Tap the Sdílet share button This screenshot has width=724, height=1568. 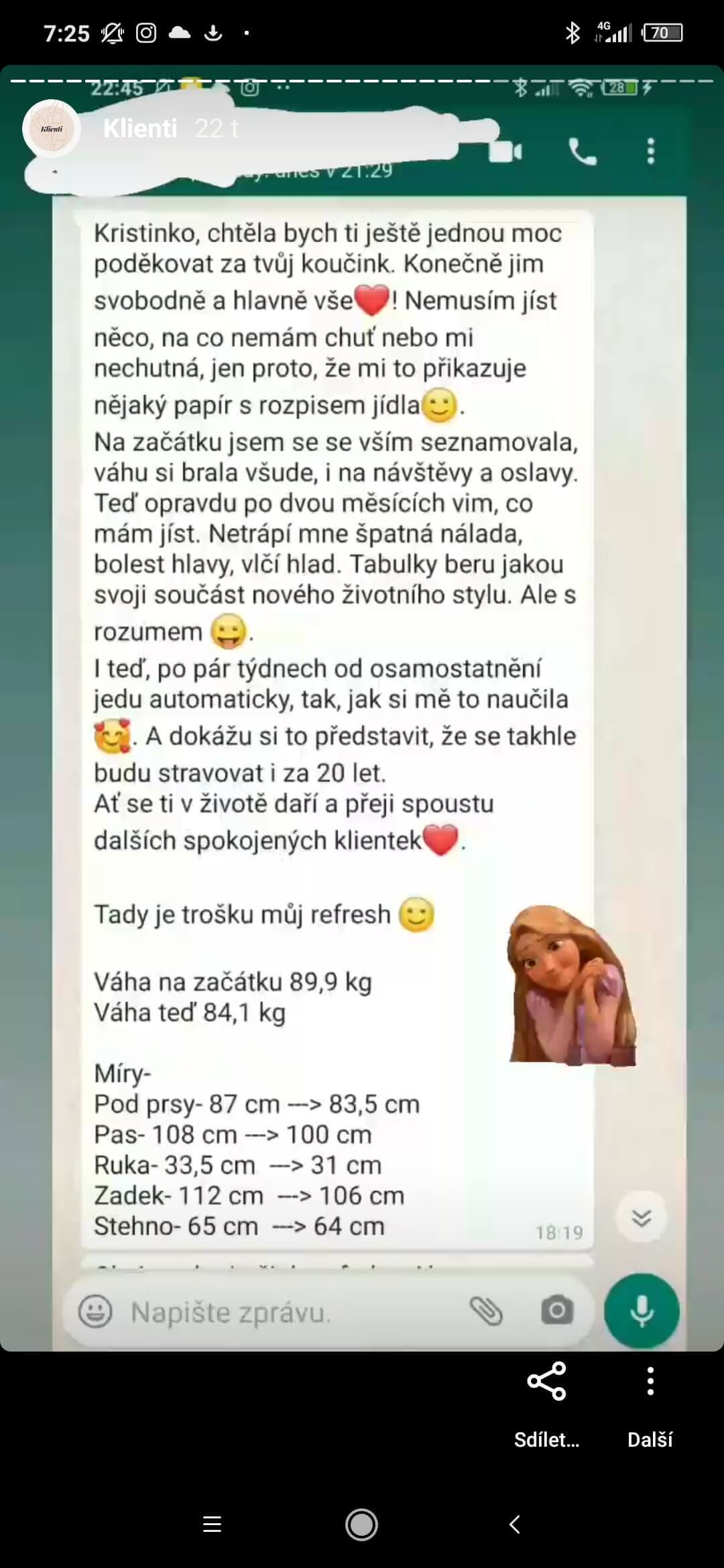pyautogui.click(x=546, y=1405)
